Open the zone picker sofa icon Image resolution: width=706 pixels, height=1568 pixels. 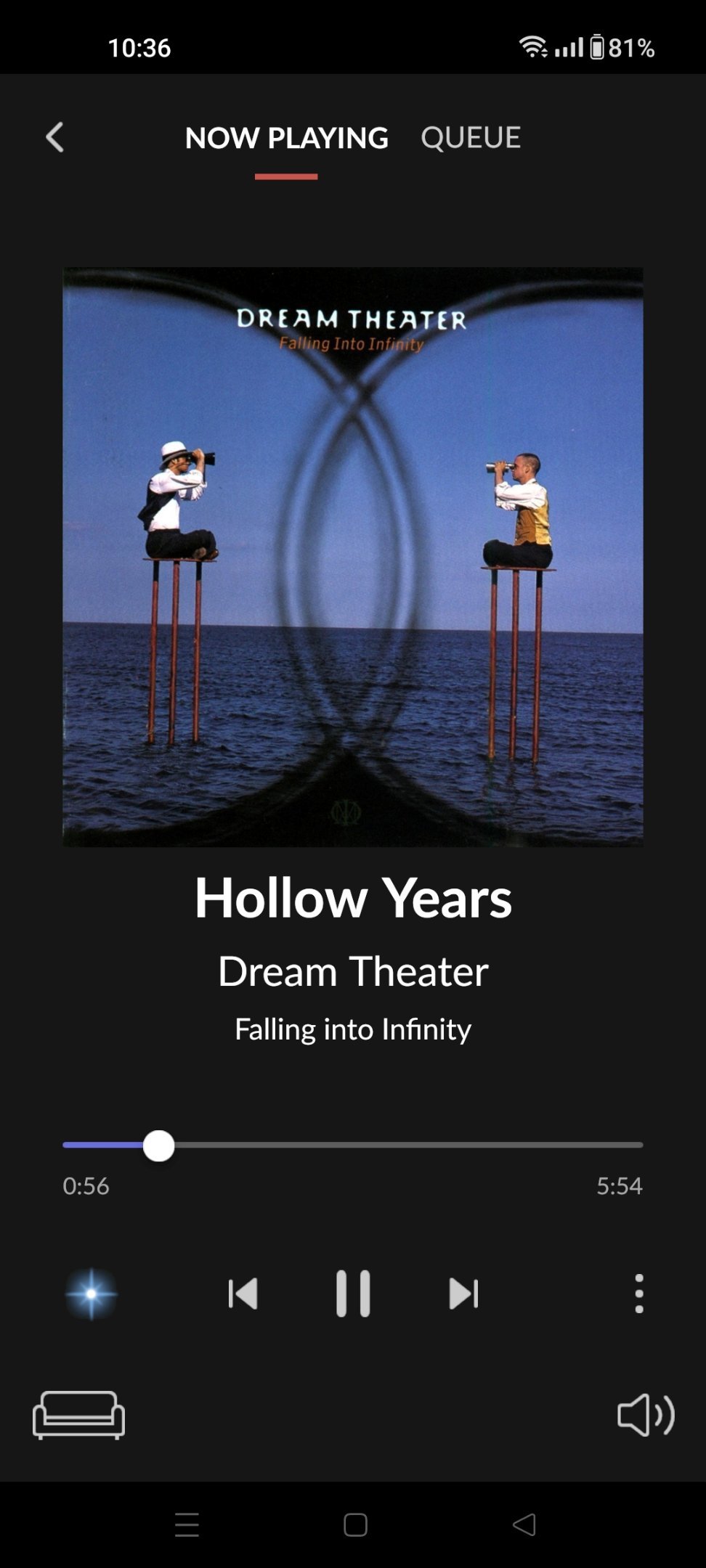(78, 1415)
